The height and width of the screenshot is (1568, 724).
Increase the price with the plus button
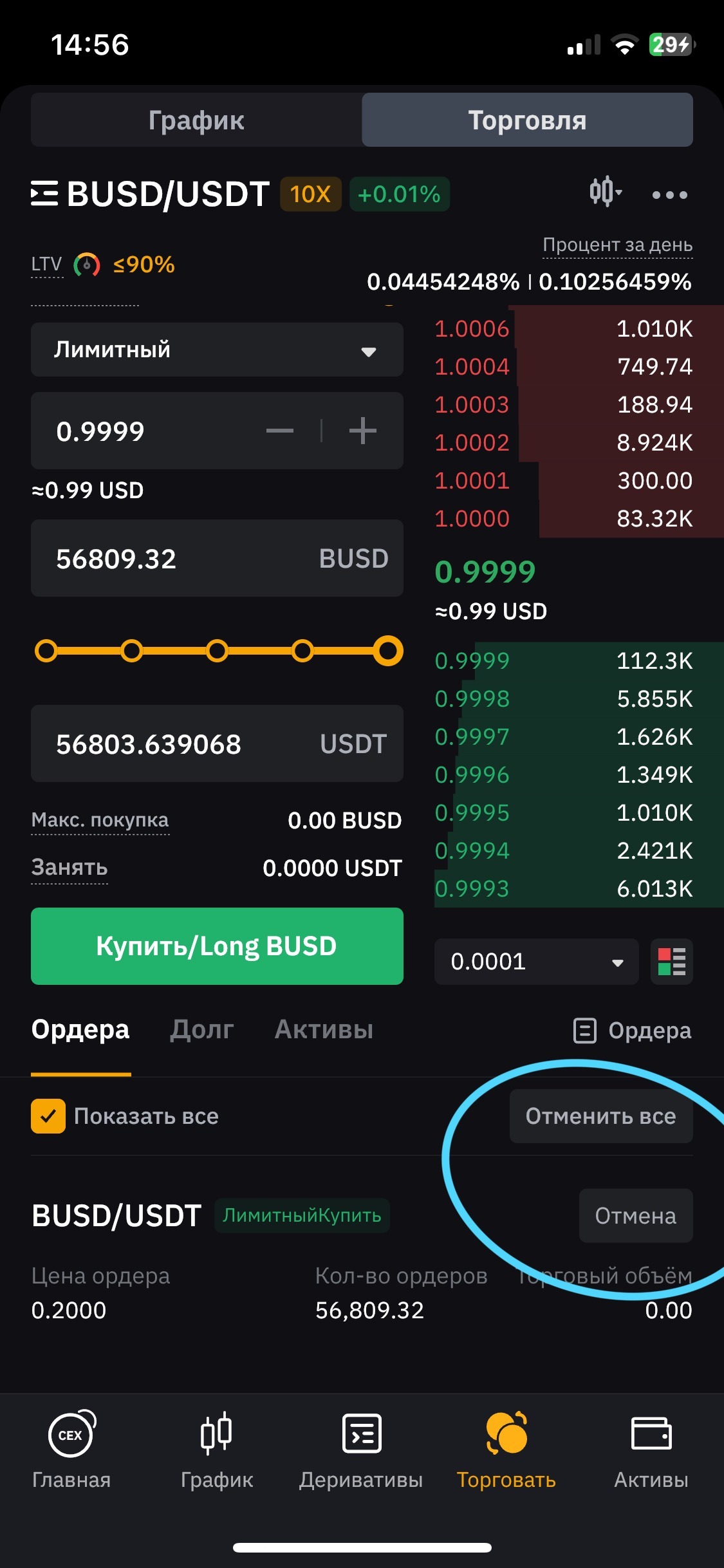(362, 431)
